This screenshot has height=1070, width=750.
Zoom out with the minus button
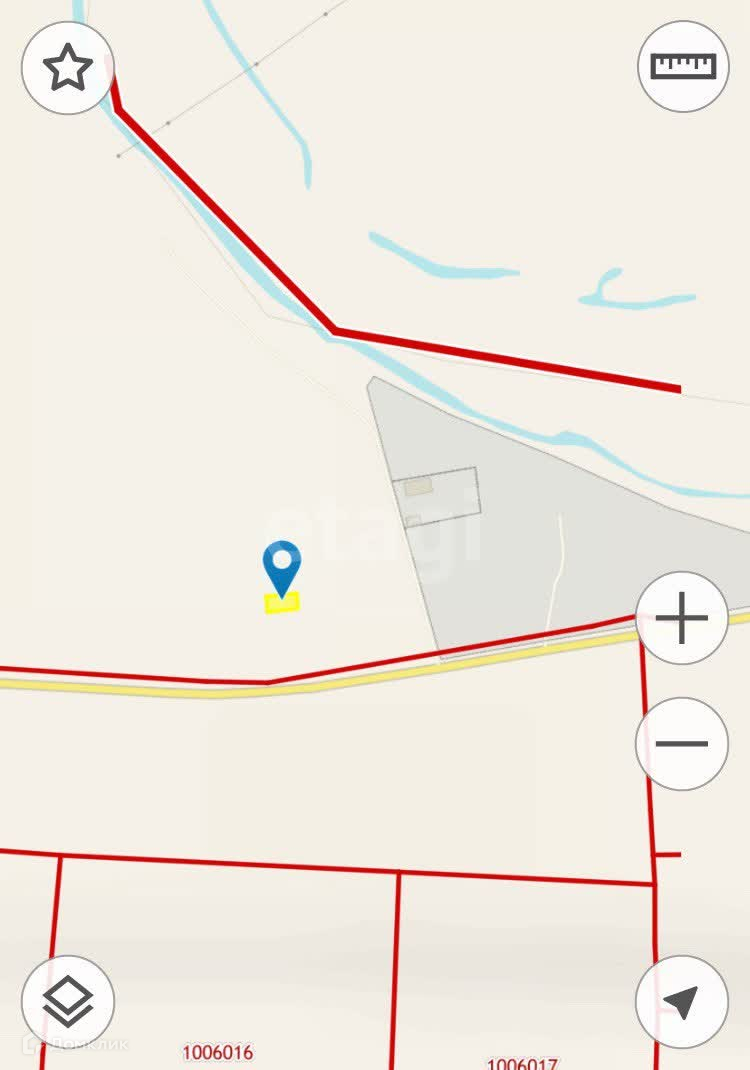point(682,744)
